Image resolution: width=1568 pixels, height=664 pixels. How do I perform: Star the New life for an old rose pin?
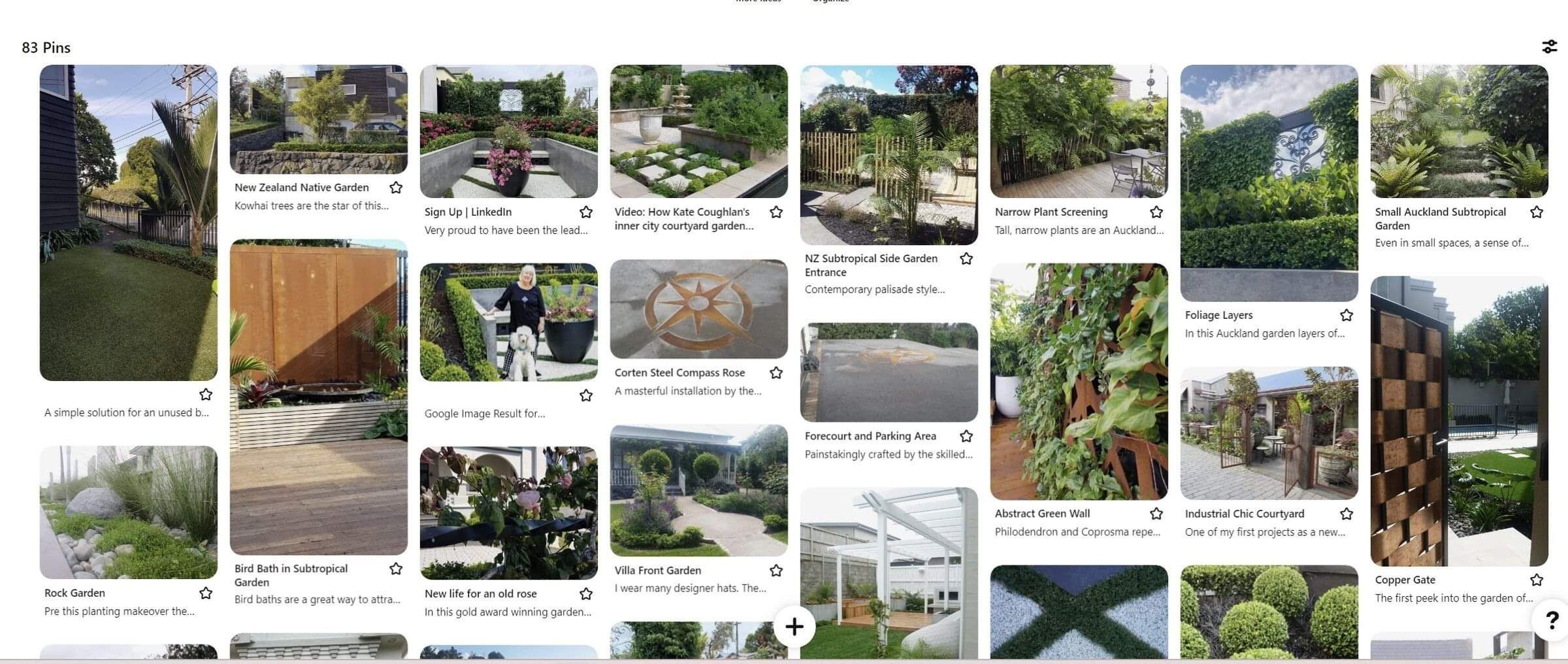point(586,594)
